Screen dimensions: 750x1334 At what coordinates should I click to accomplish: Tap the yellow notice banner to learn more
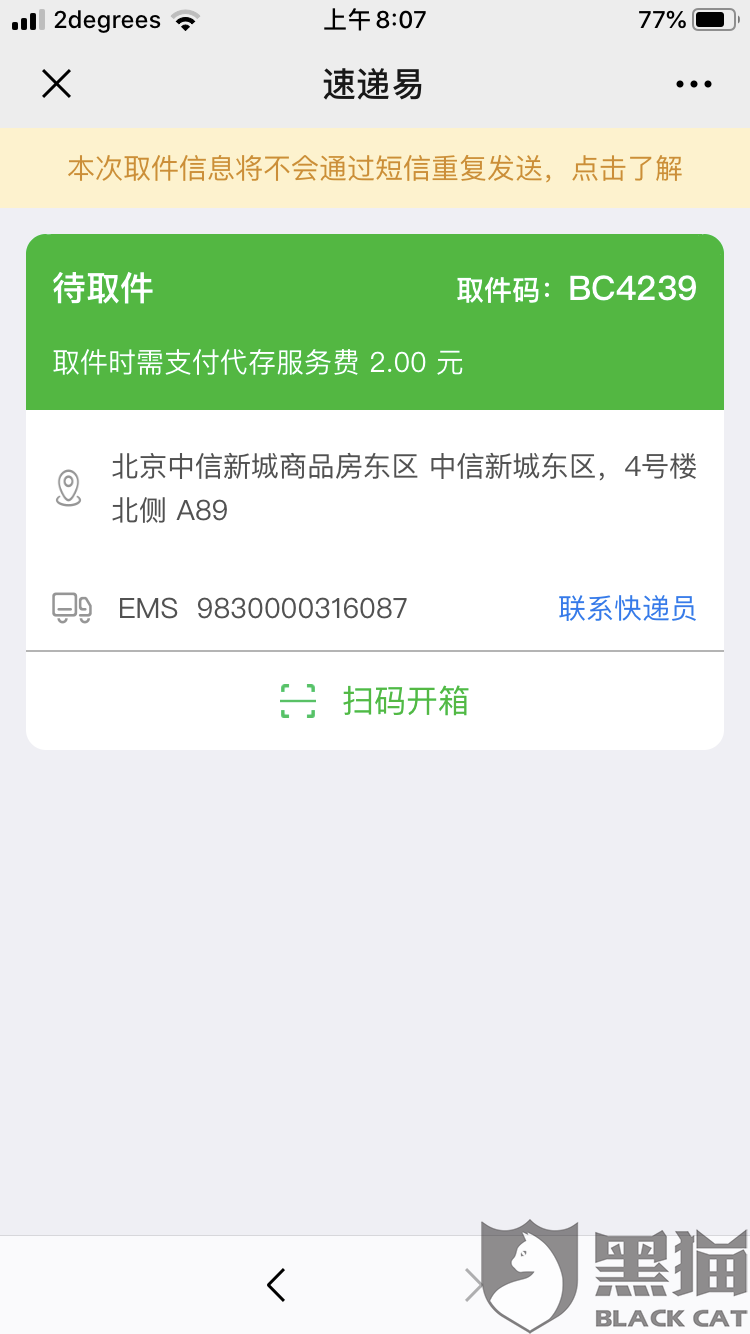coord(375,168)
